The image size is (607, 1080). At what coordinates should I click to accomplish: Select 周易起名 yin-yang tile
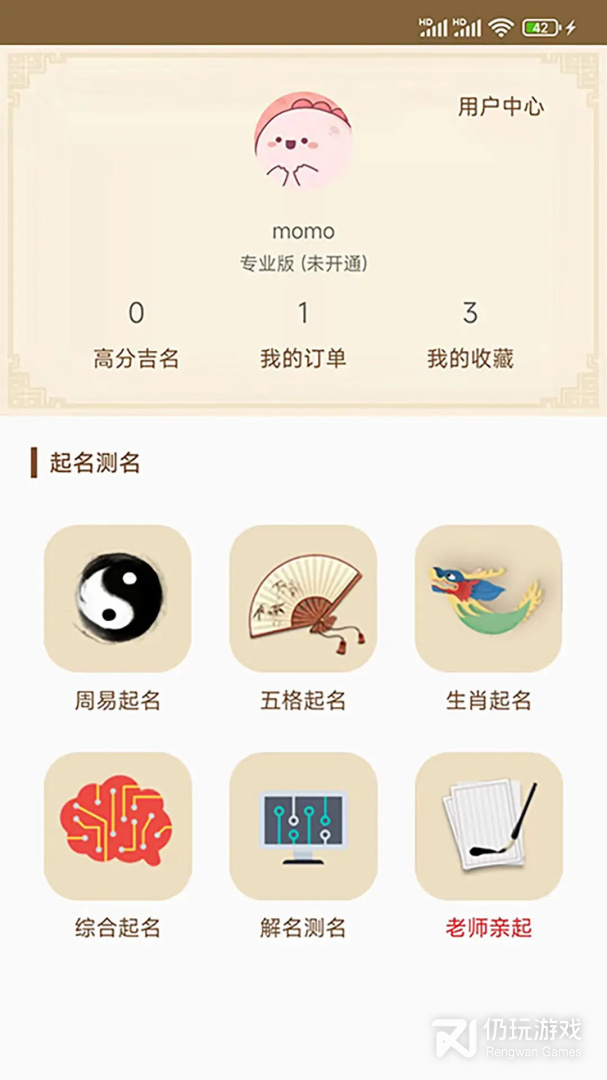[117, 599]
